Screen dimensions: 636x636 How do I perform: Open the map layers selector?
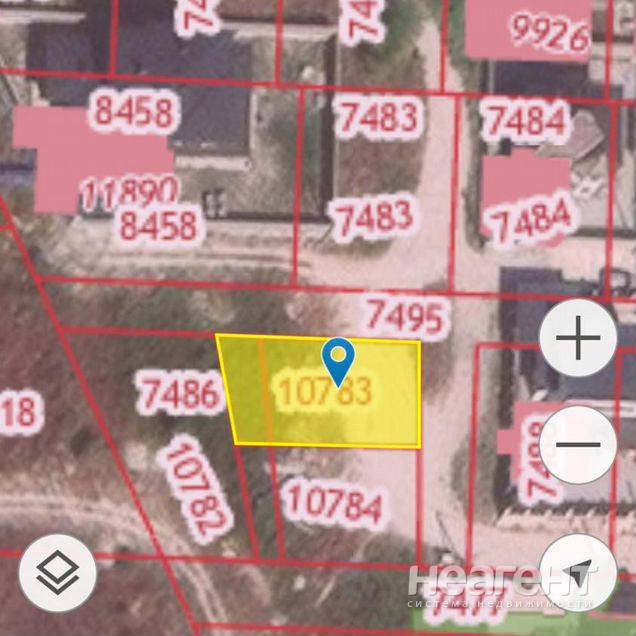click(x=58, y=573)
